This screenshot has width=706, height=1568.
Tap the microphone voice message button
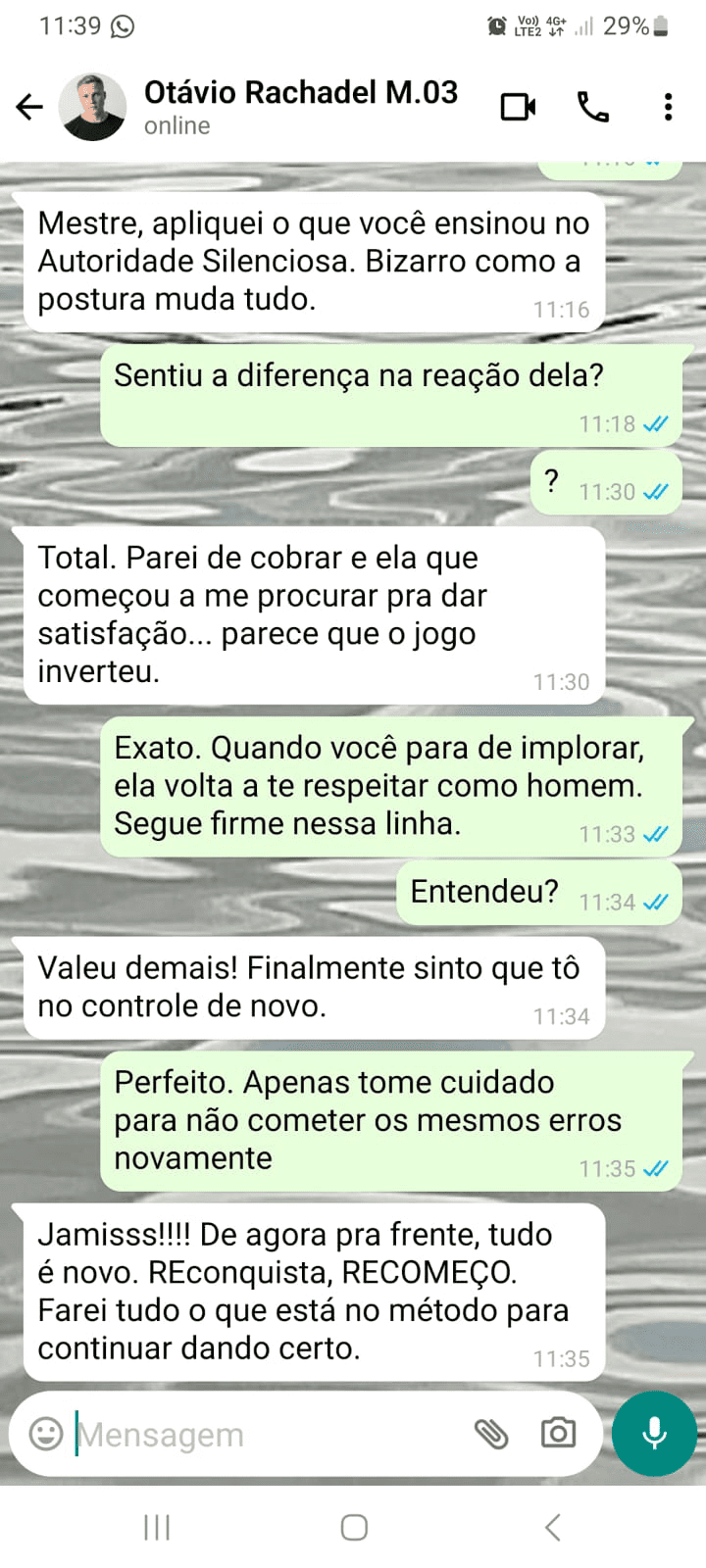(654, 1433)
